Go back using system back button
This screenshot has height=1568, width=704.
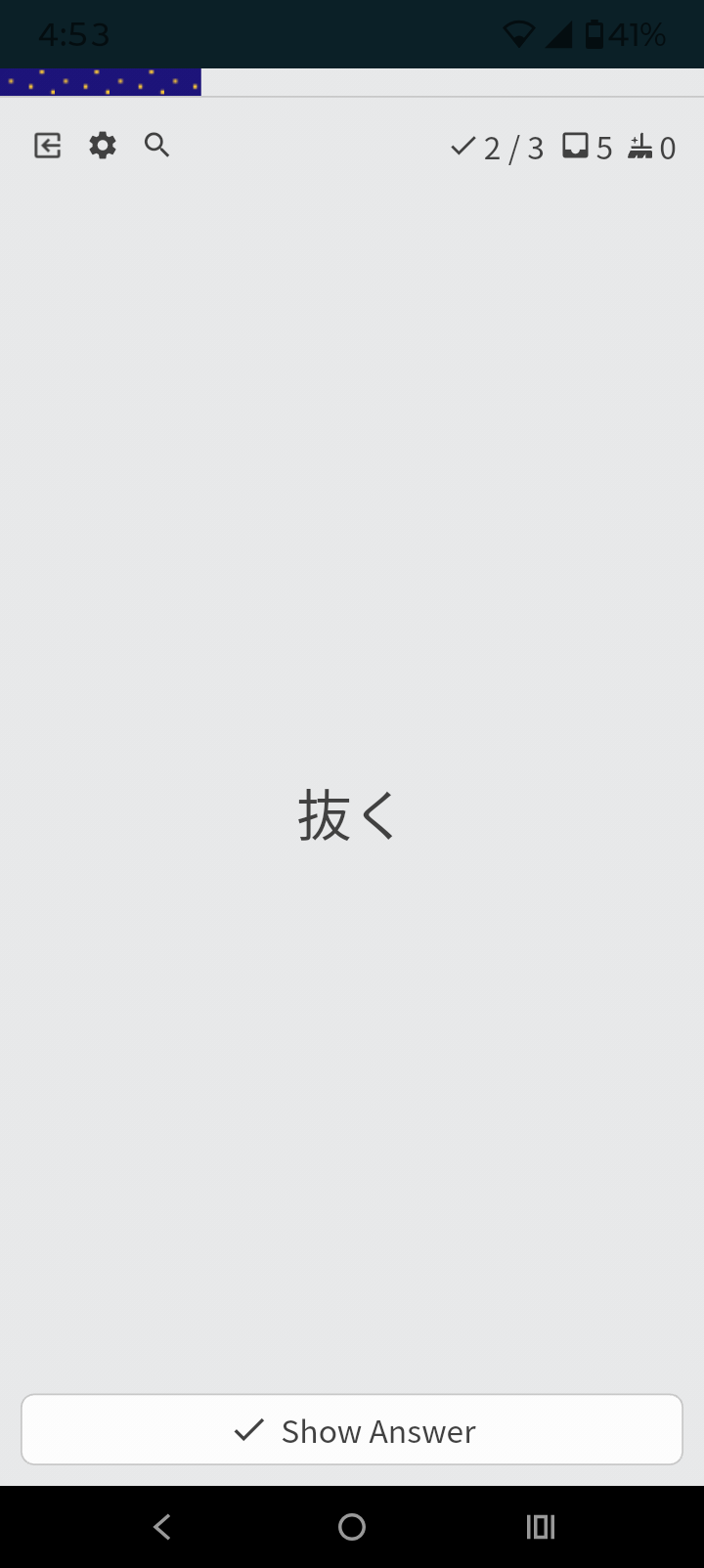pos(162,1527)
